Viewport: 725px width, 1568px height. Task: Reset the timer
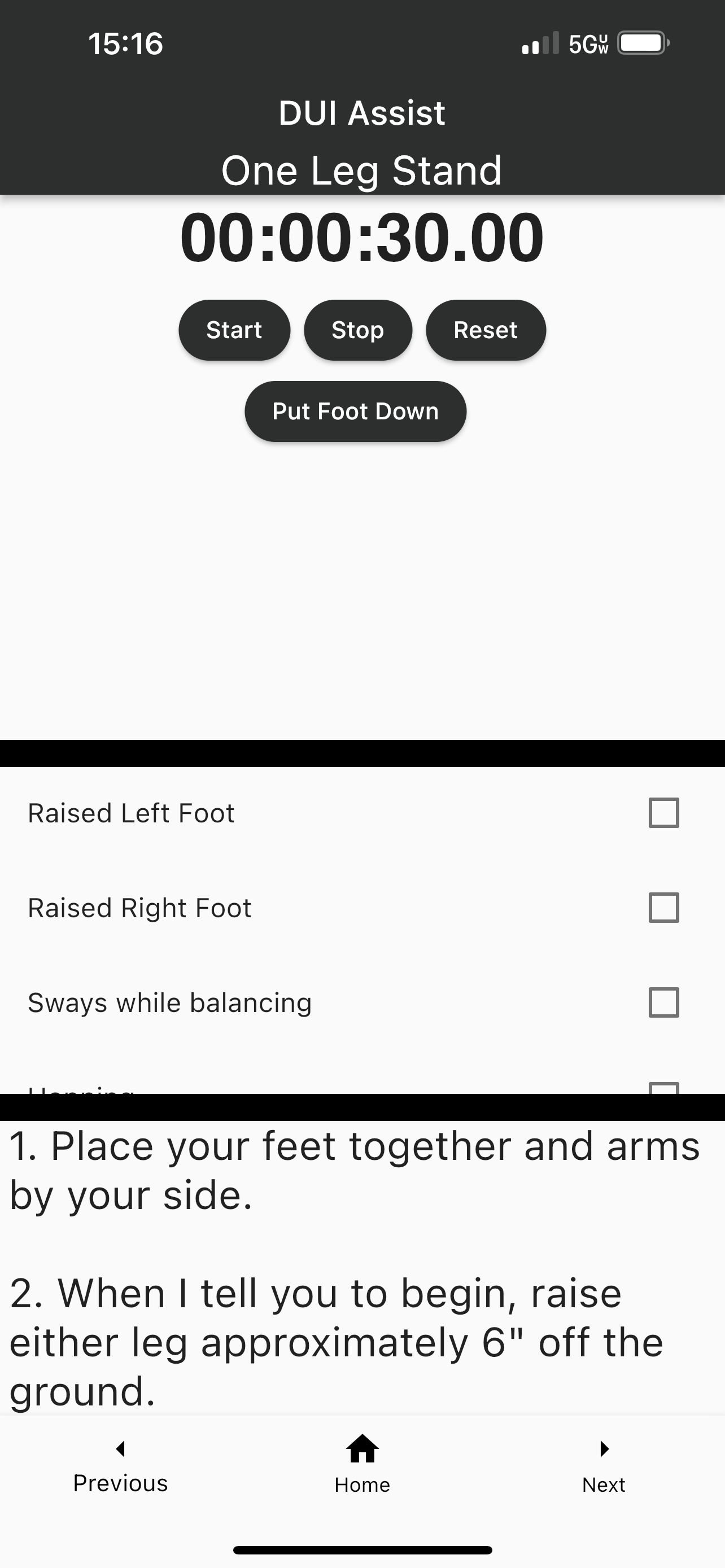485,330
